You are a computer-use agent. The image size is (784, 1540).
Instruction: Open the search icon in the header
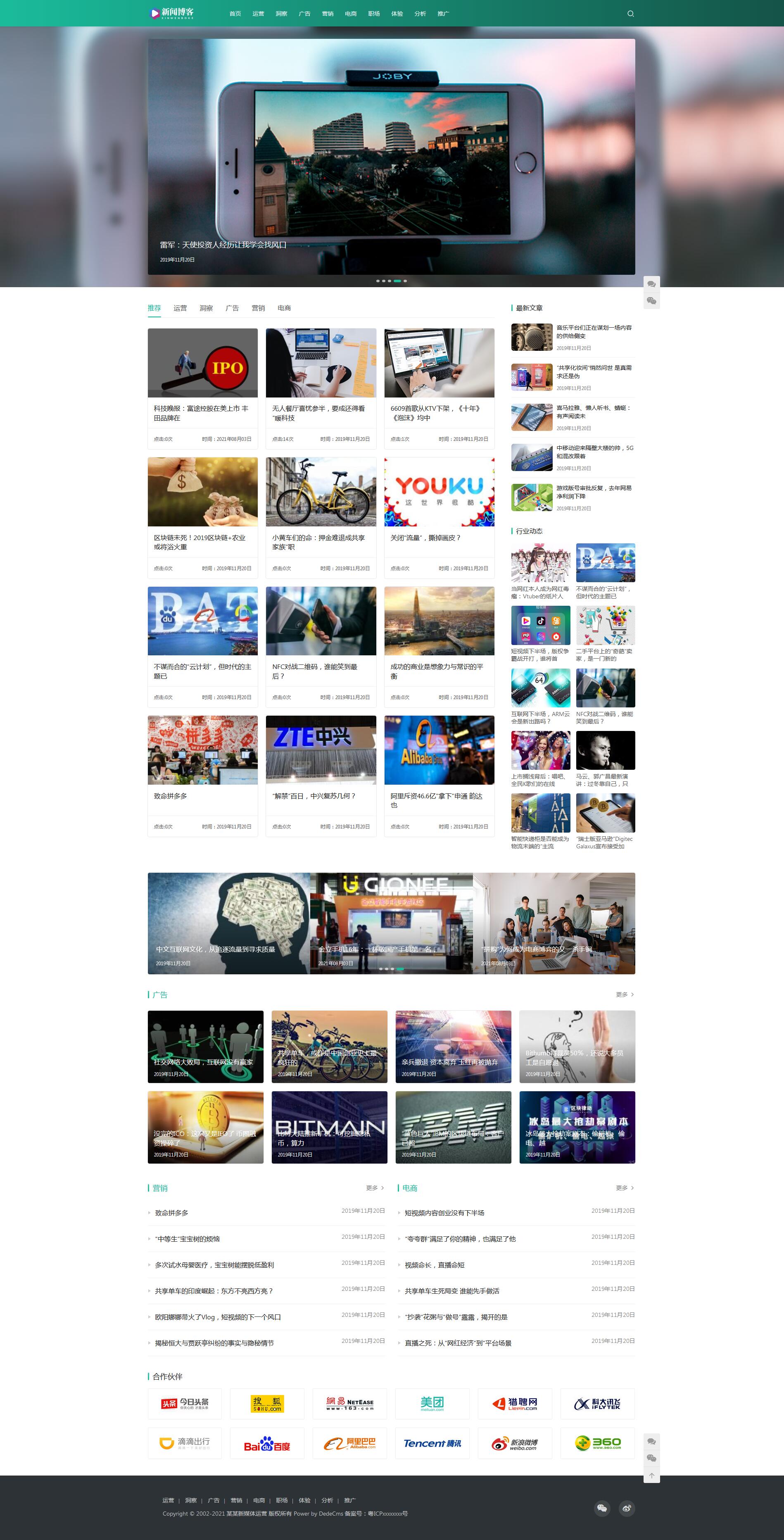[x=630, y=13]
